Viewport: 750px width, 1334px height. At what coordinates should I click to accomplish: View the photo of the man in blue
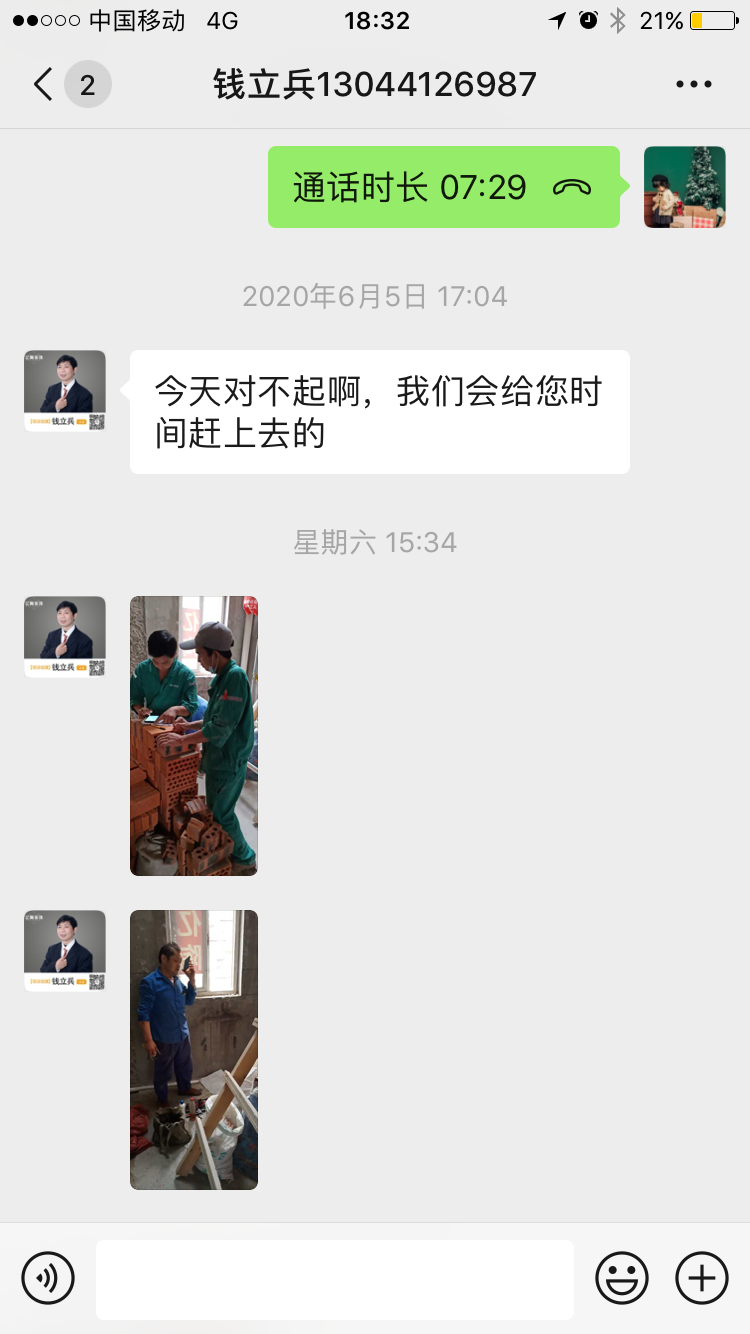[194, 1049]
